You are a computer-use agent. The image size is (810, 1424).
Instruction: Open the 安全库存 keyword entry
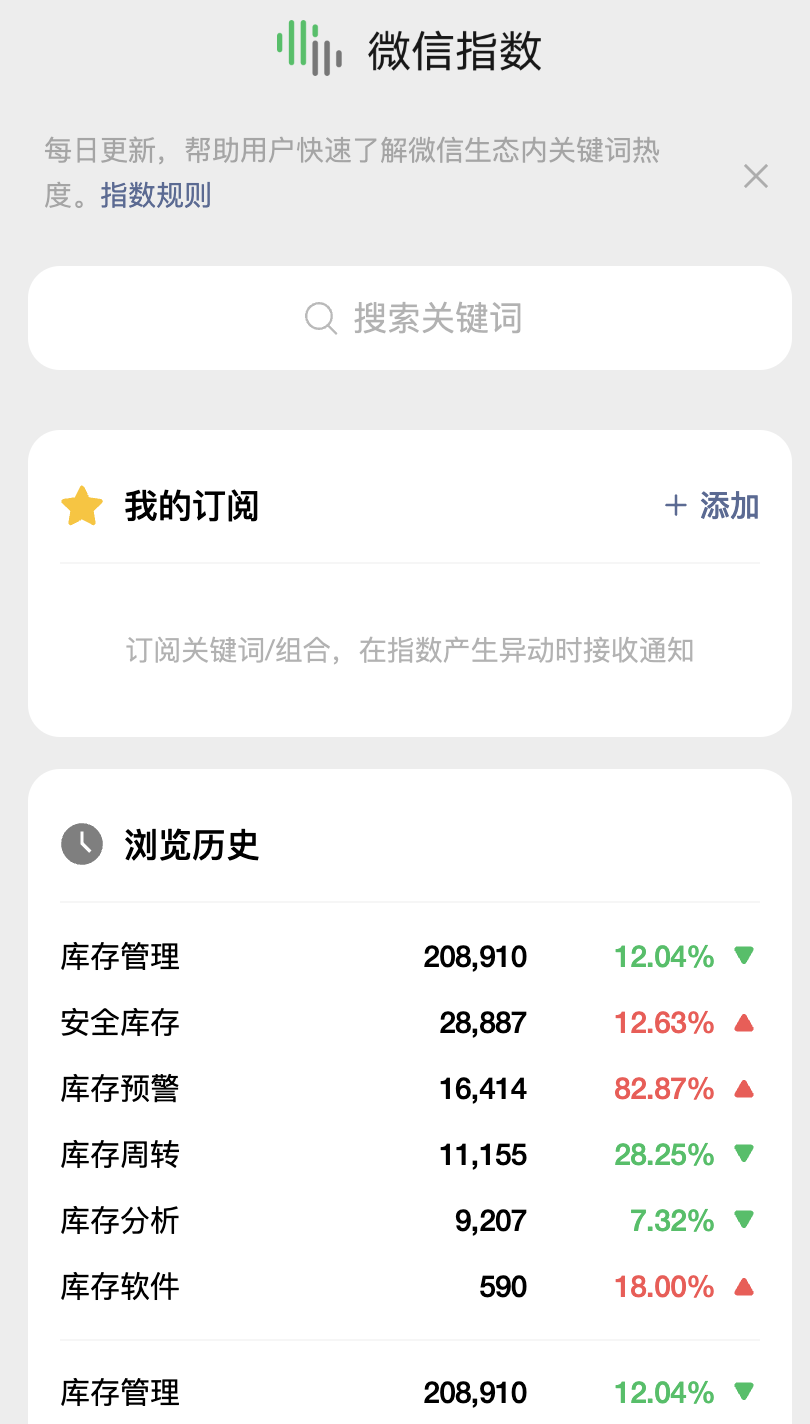pyautogui.click(x=117, y=1022)
